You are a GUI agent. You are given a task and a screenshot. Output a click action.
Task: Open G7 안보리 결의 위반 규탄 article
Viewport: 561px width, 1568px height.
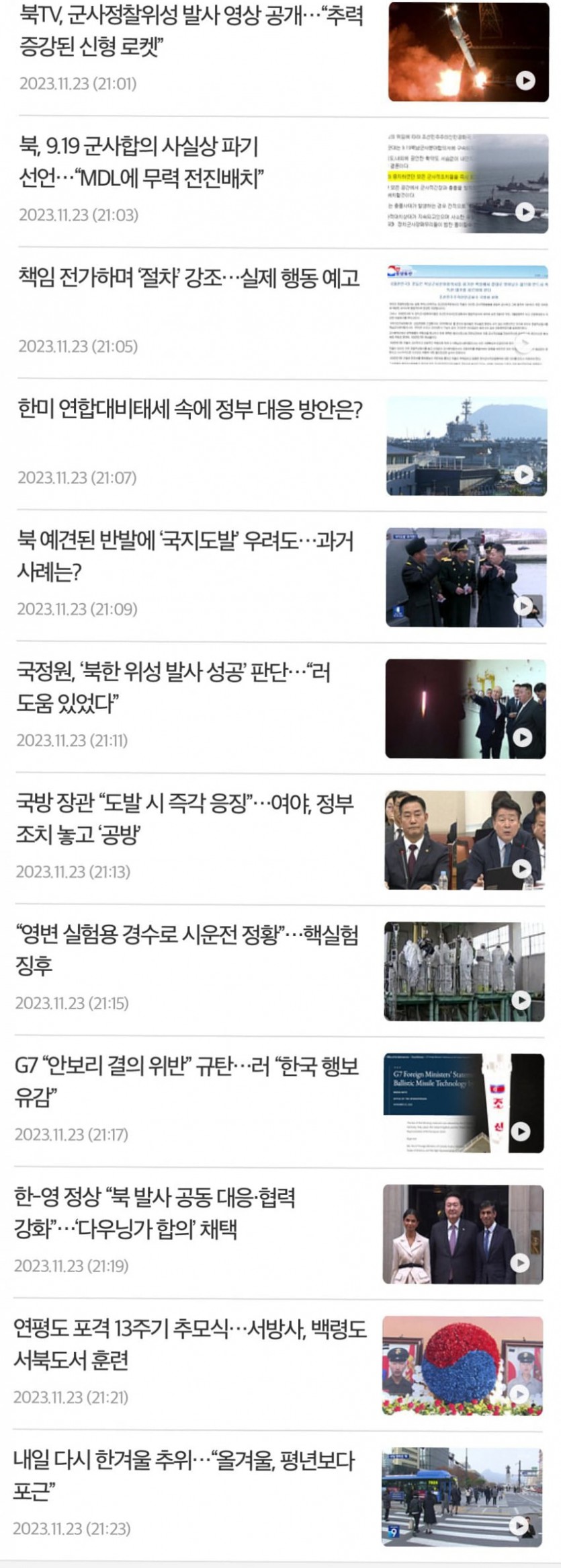coord(186,1081)
